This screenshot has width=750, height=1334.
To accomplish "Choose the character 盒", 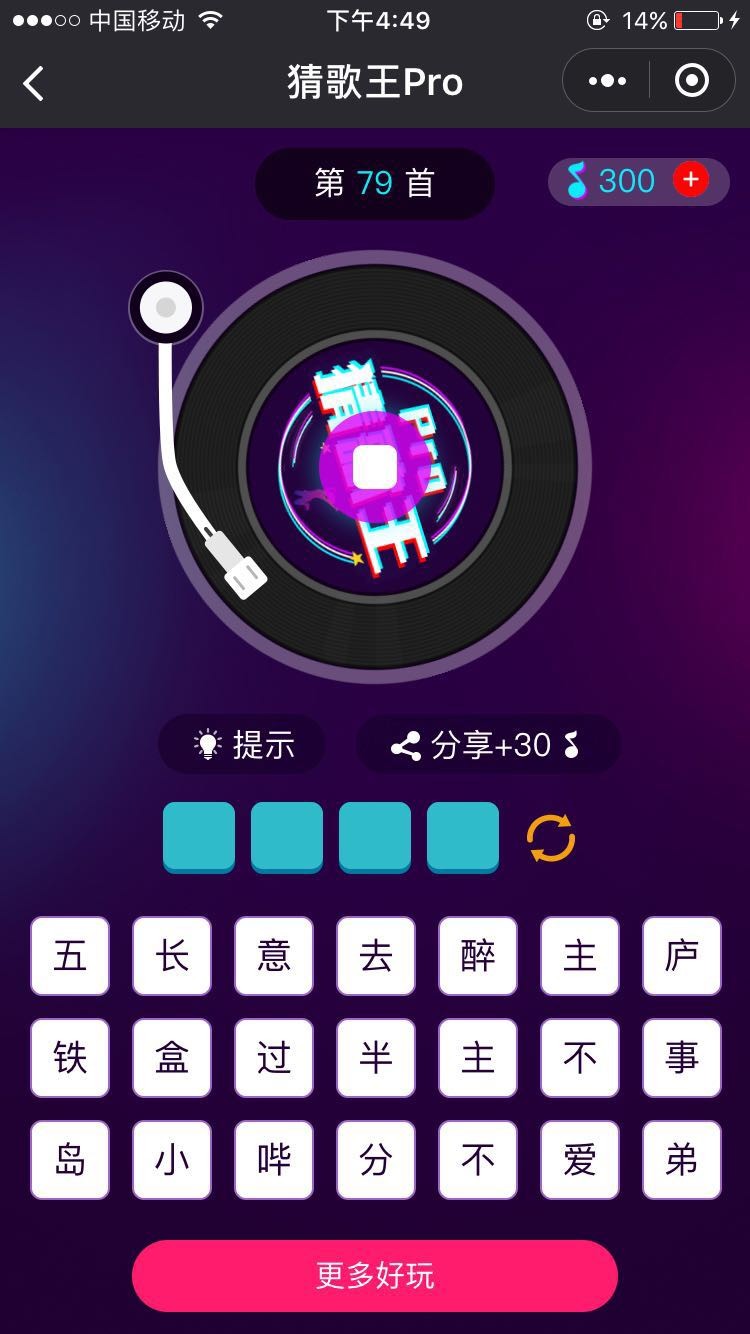I will tap(172, 1058).
